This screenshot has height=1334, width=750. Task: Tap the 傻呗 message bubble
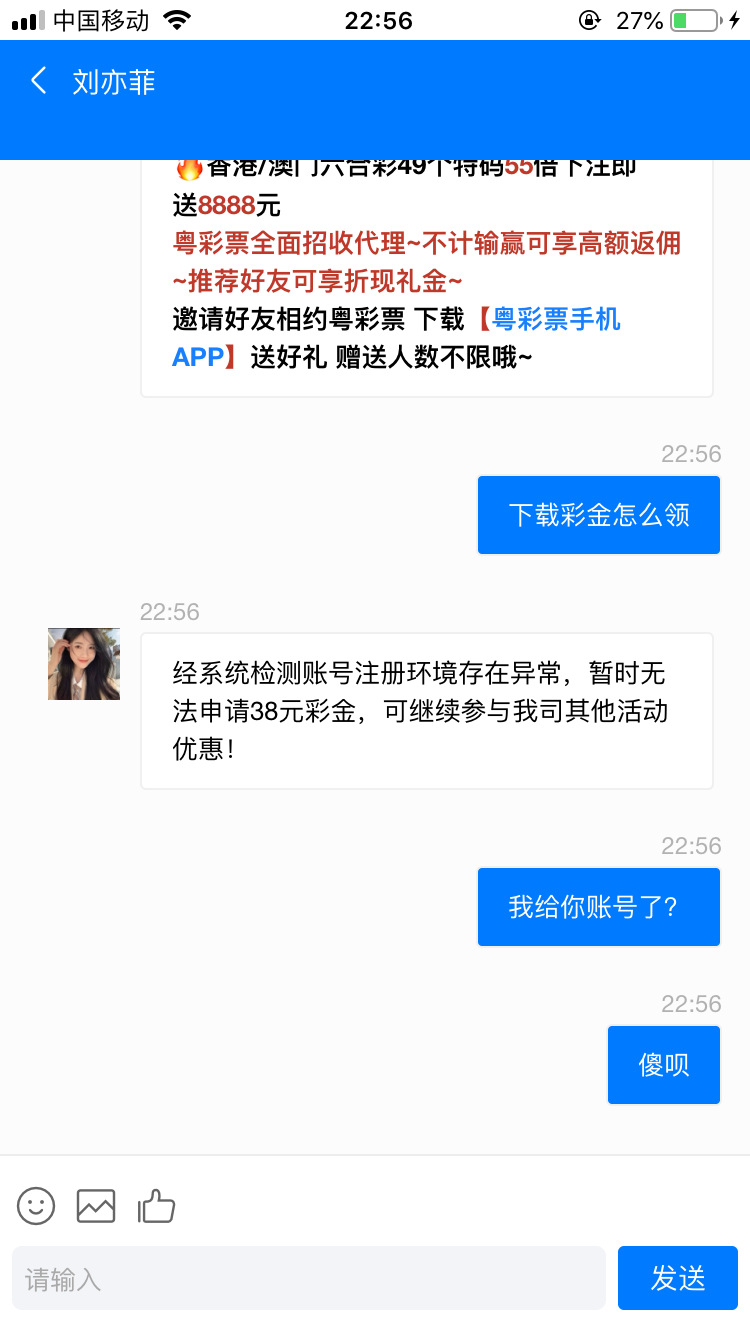(x=663, y=1064)
